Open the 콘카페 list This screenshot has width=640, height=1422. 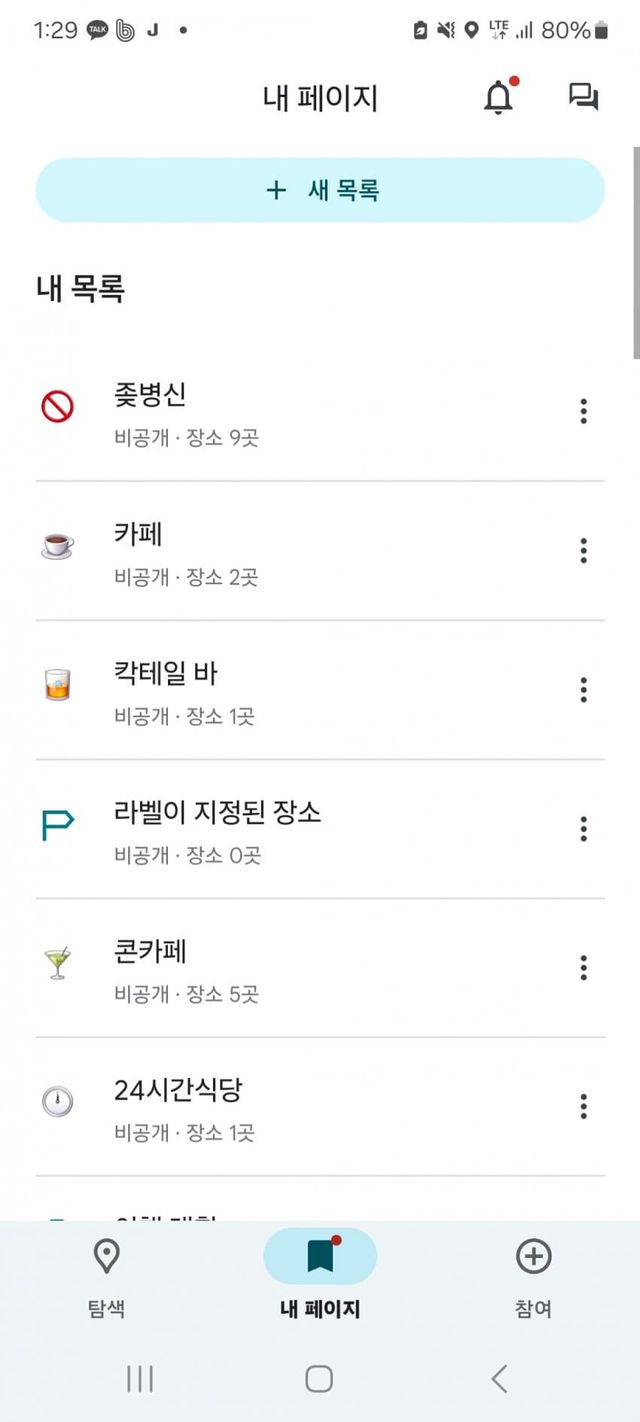[x=300, y=968]
